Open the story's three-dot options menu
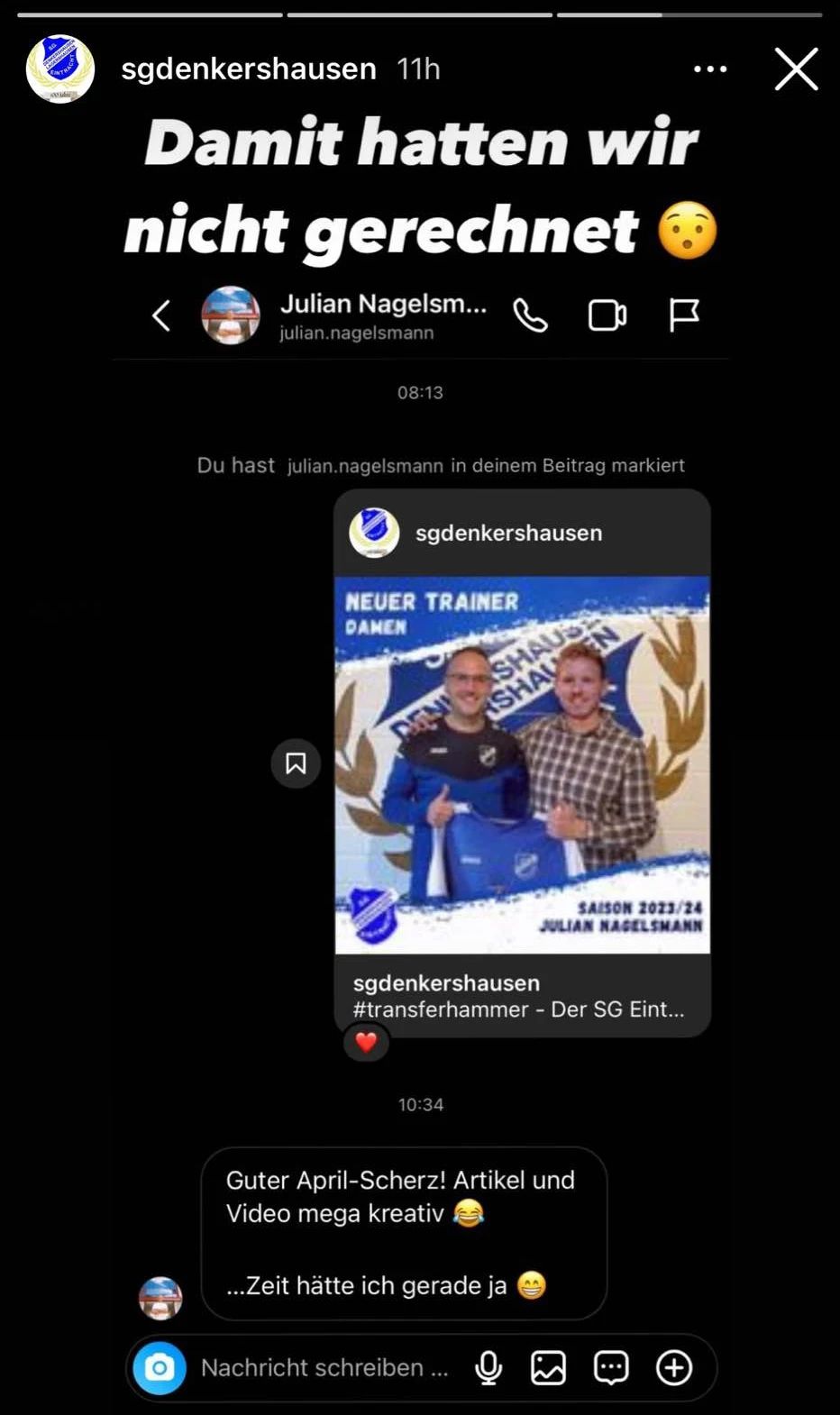The width and height of the screenshot is (840, 1415). point(710,69)
